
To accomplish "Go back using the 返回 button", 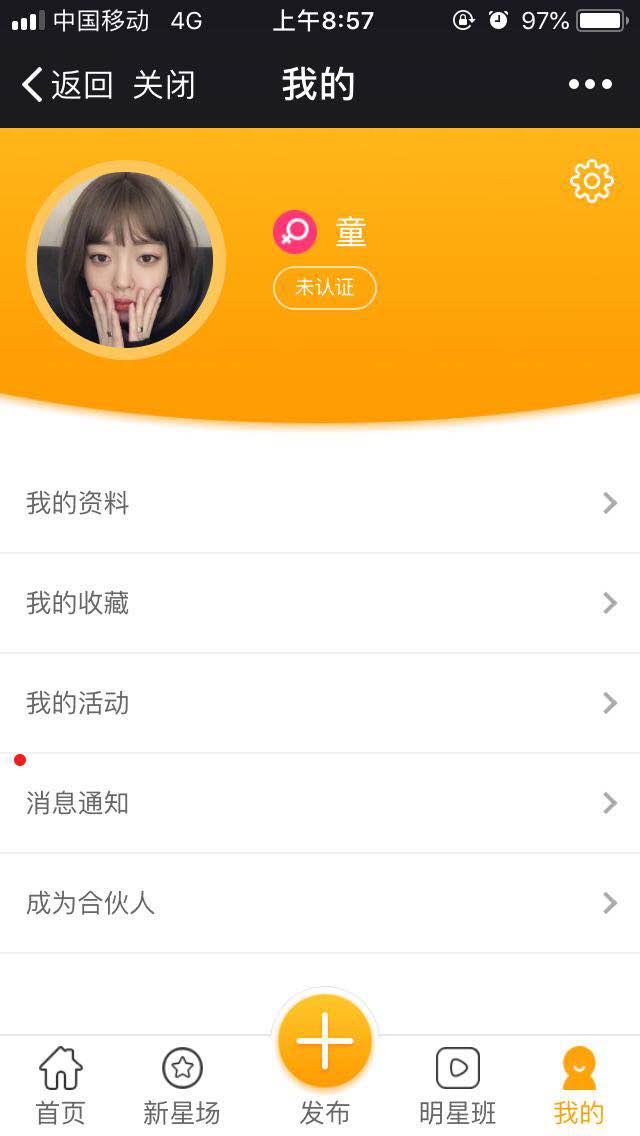I will 66,85.
